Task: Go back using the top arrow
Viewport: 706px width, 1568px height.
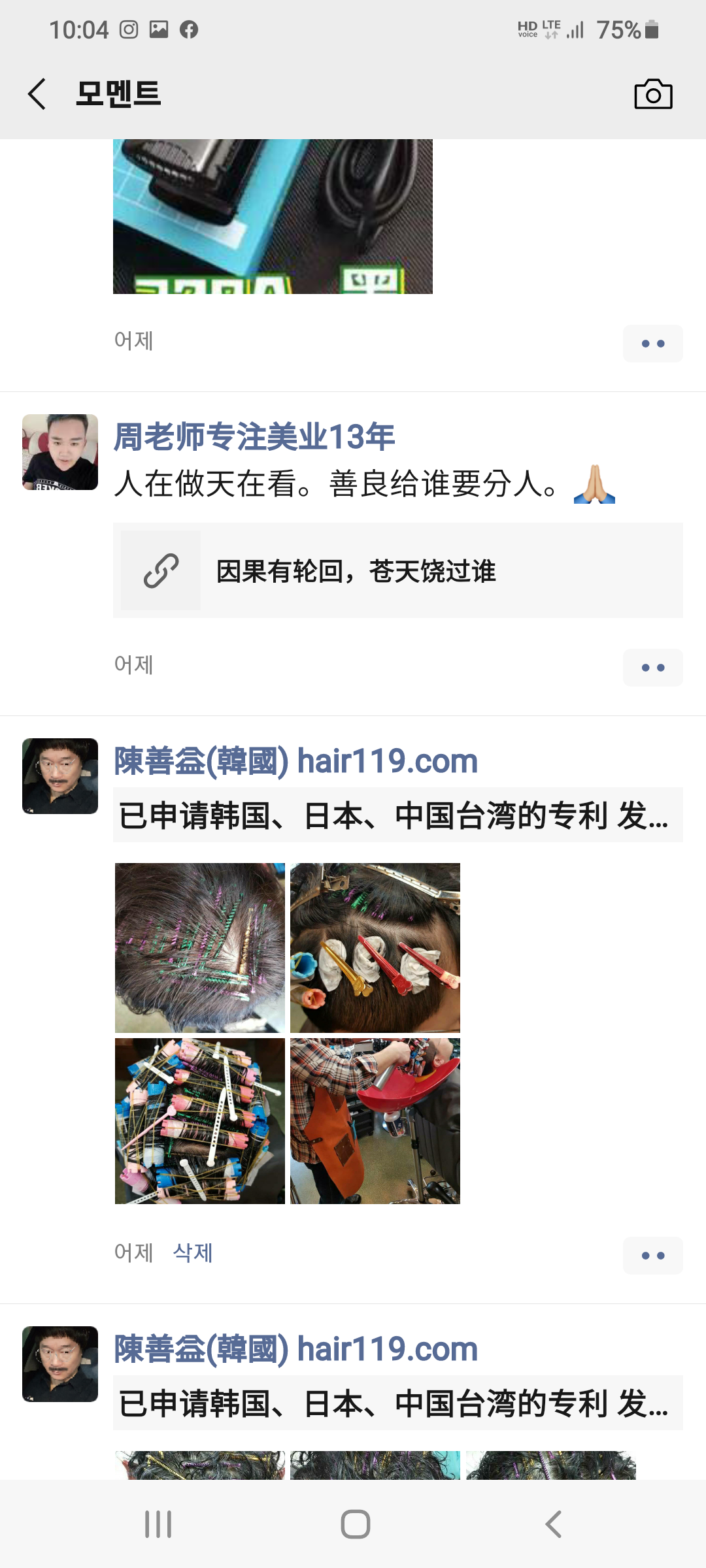Action: (37, 94)
